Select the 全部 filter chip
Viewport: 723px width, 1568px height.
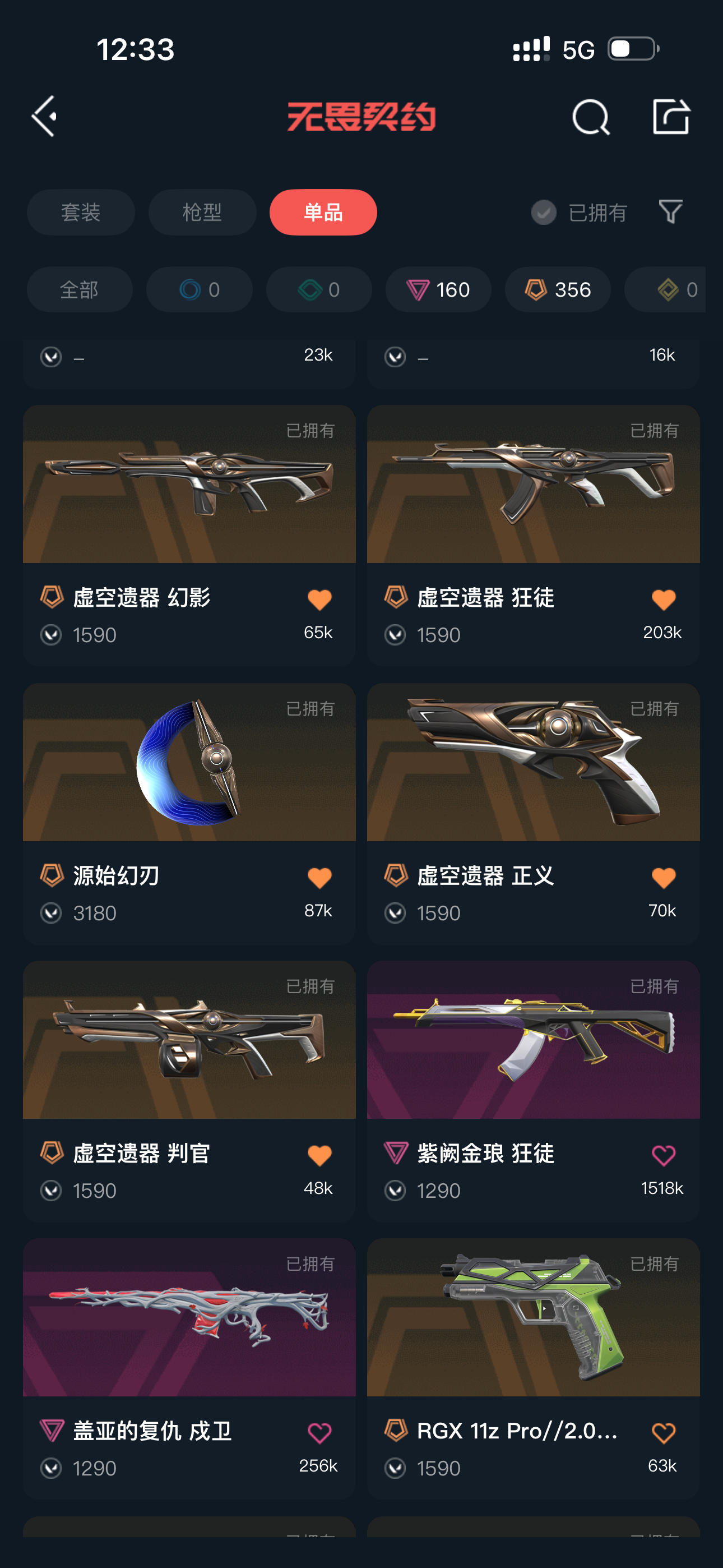(79, 290)
